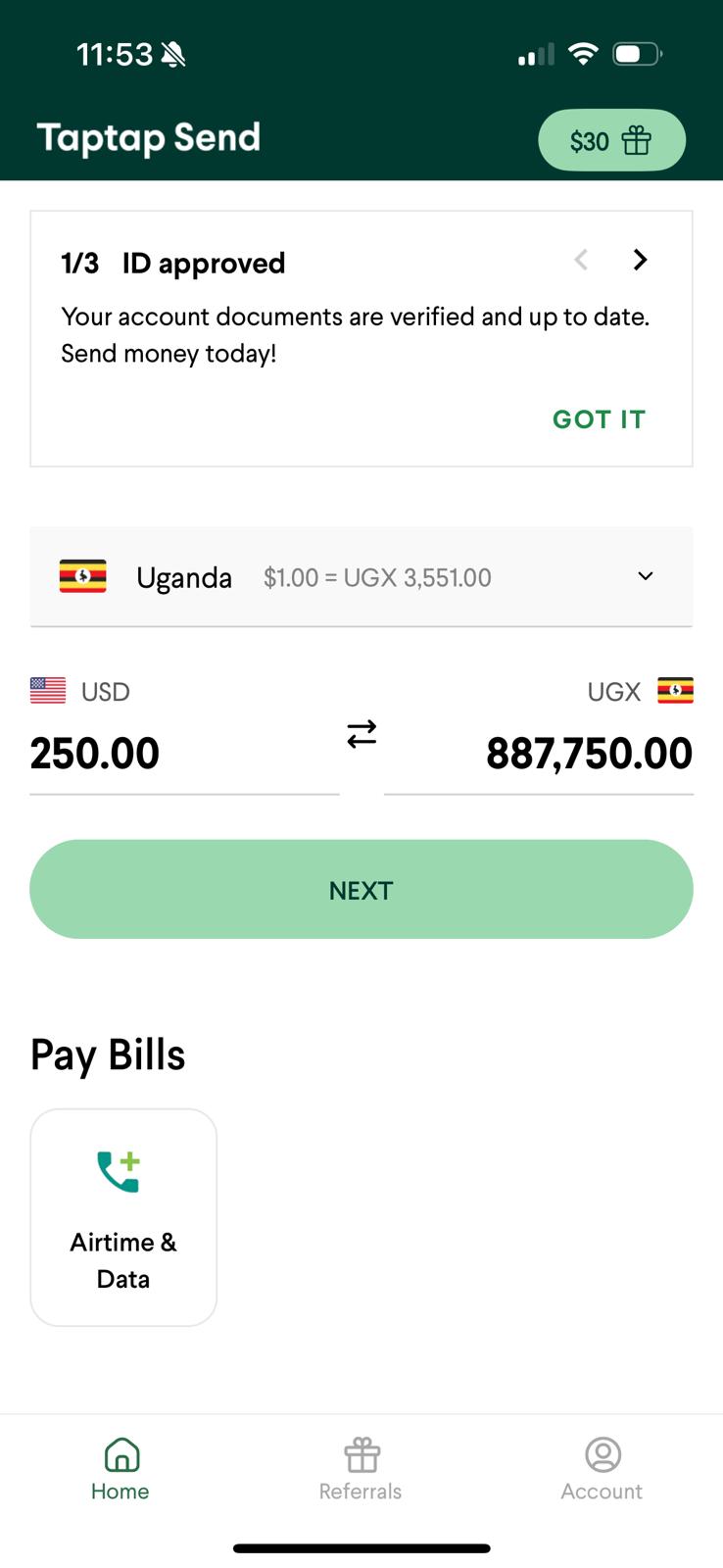The height and width of the screenshot is (1568, 723).
Task: Expand the Uganda country dropdown
Action: (x=361, y=577)
